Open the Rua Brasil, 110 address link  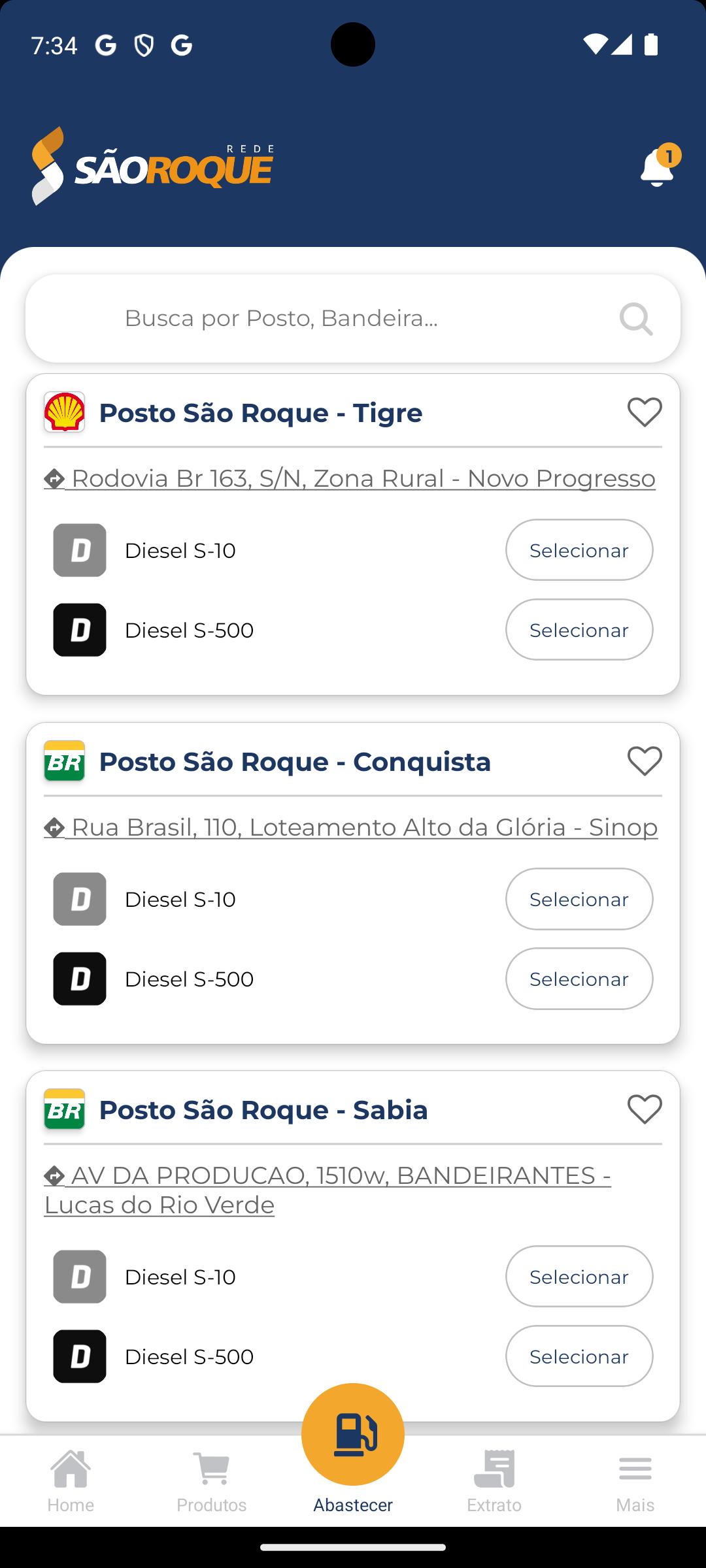point(351,827)
